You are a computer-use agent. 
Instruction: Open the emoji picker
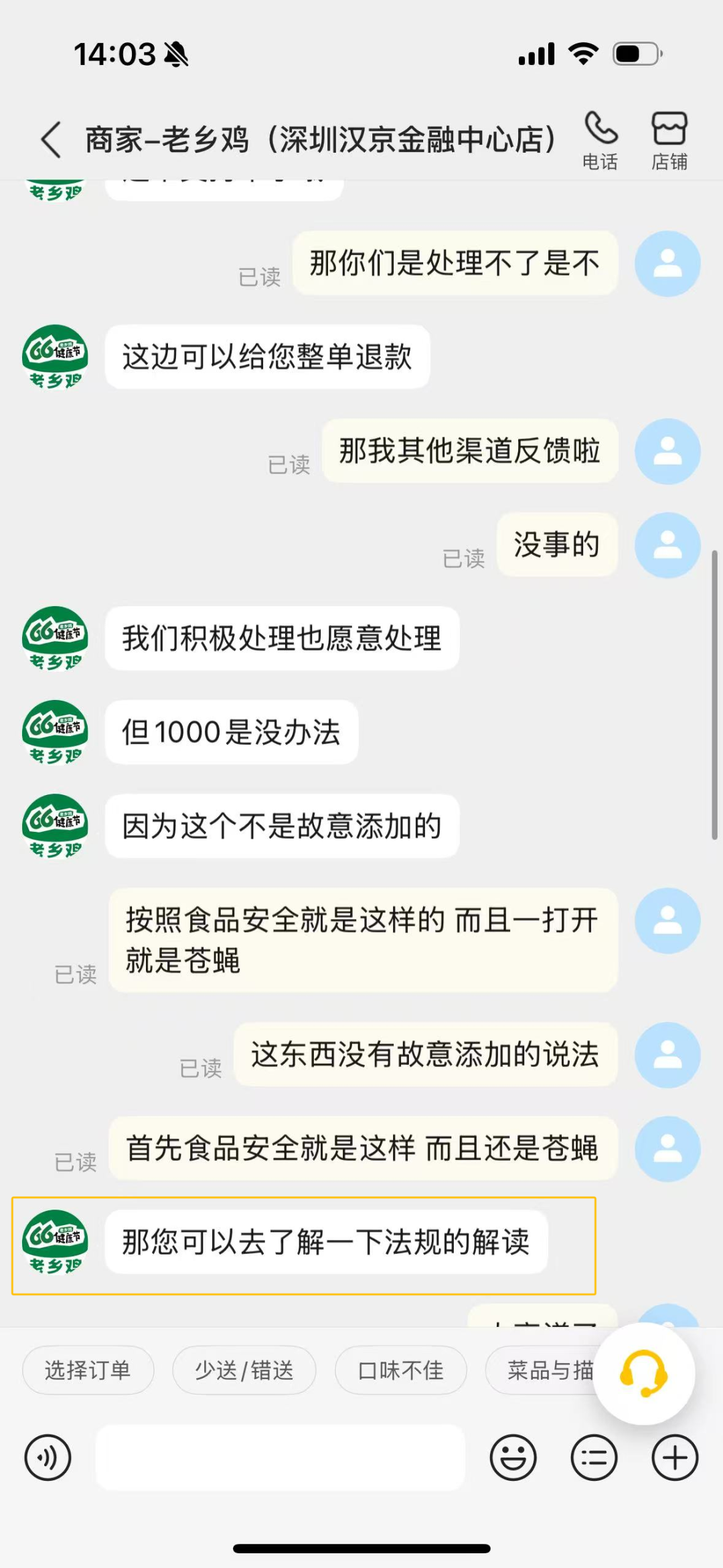click(x=513, y=1457)
